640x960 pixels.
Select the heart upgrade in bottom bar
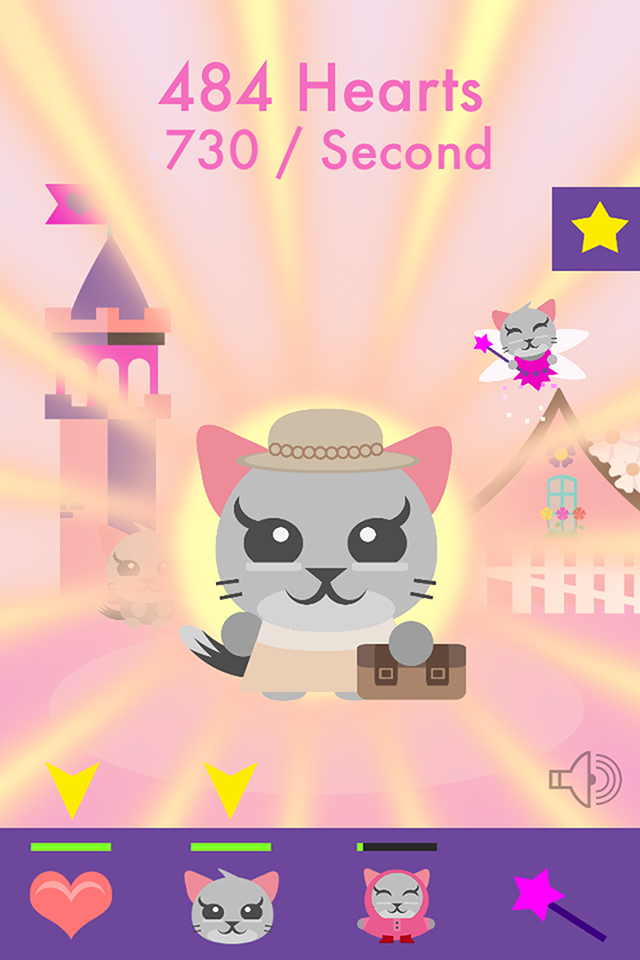point(71,902)
